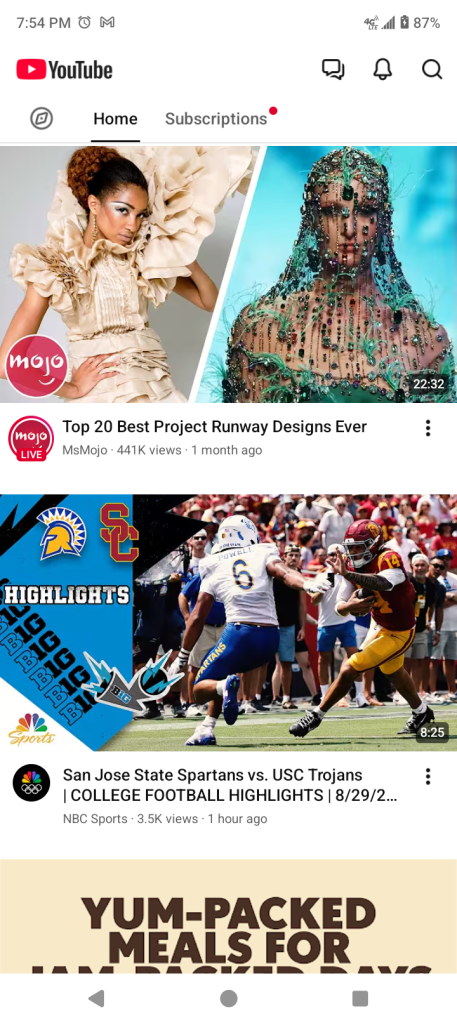Image resolution: width=457 pixels, height=1023 pixels.
Task: Go back with the system back button
Action: click(x=96, y=998)
